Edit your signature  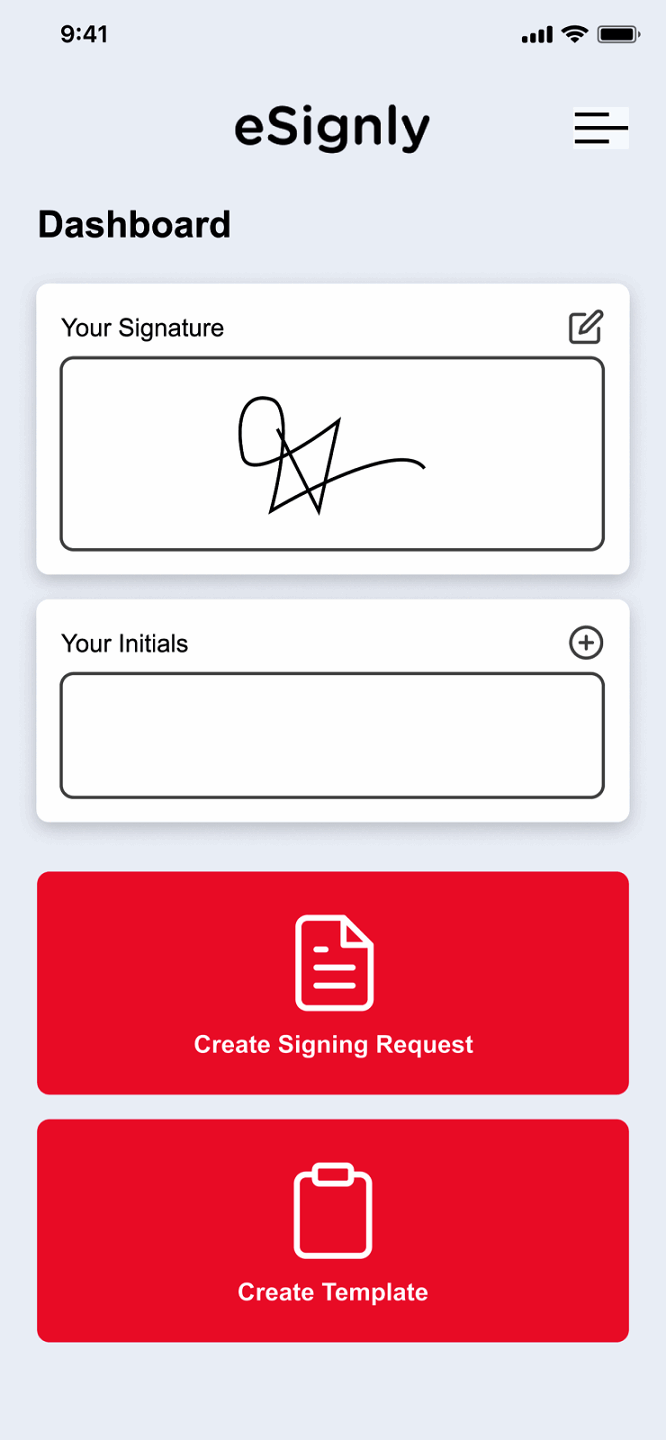click(586, 328)
